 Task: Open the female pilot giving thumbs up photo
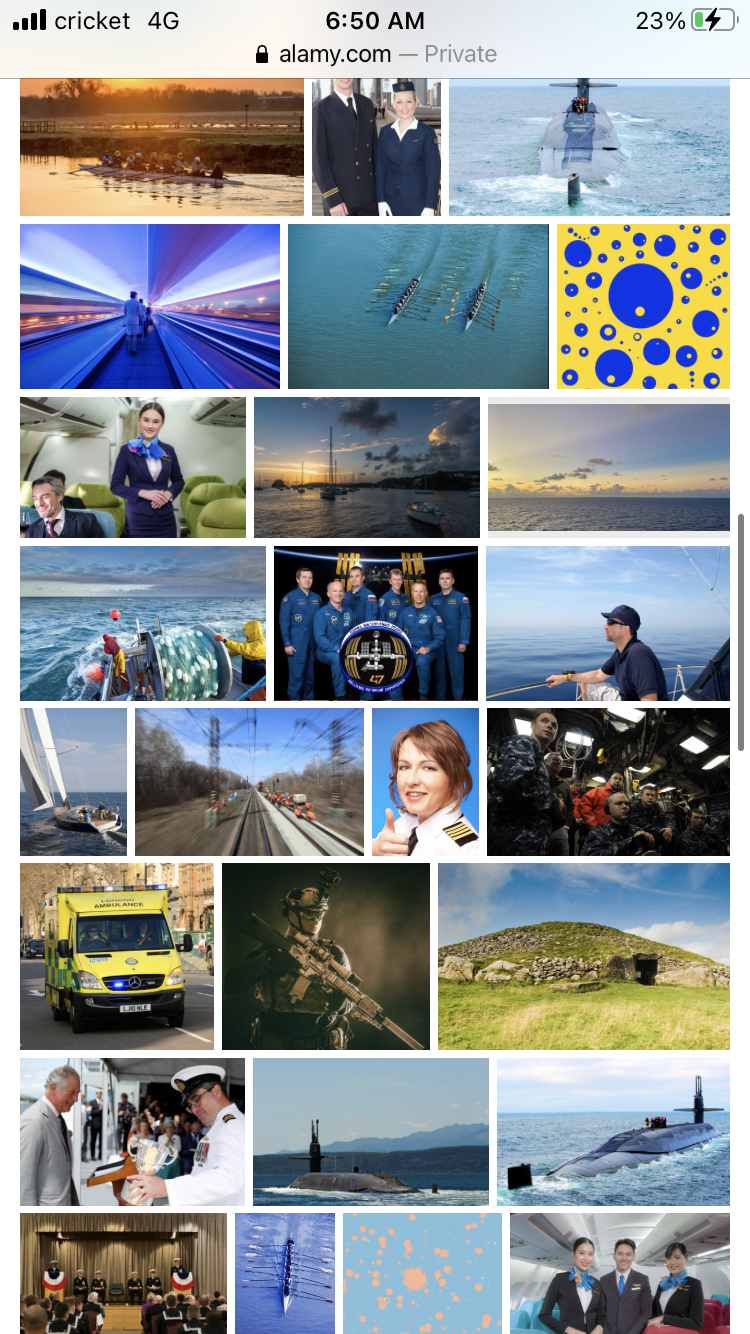[x=425, y=782]
